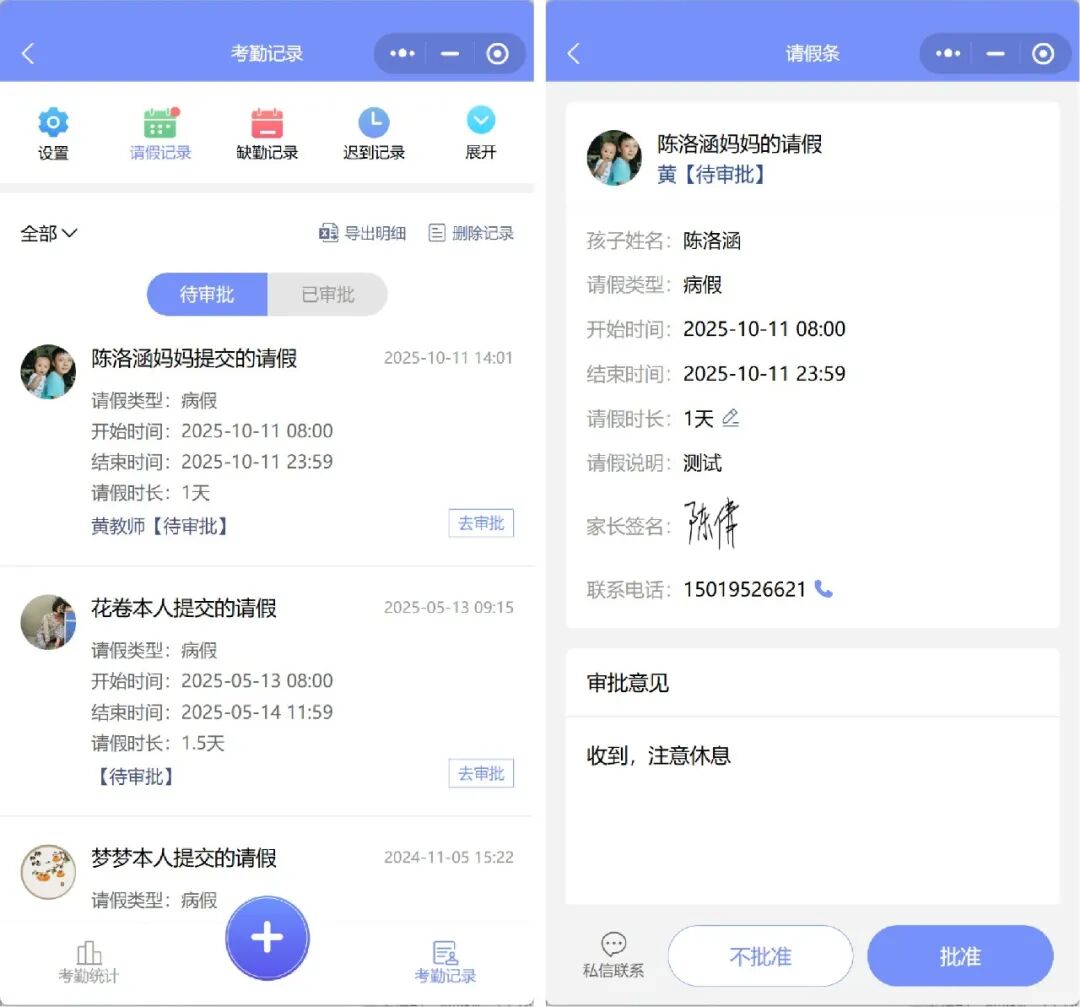Screen dimensions: 1080x1007
Task: Open 请假记录 leave records
Action: click(x=160, y=133)
